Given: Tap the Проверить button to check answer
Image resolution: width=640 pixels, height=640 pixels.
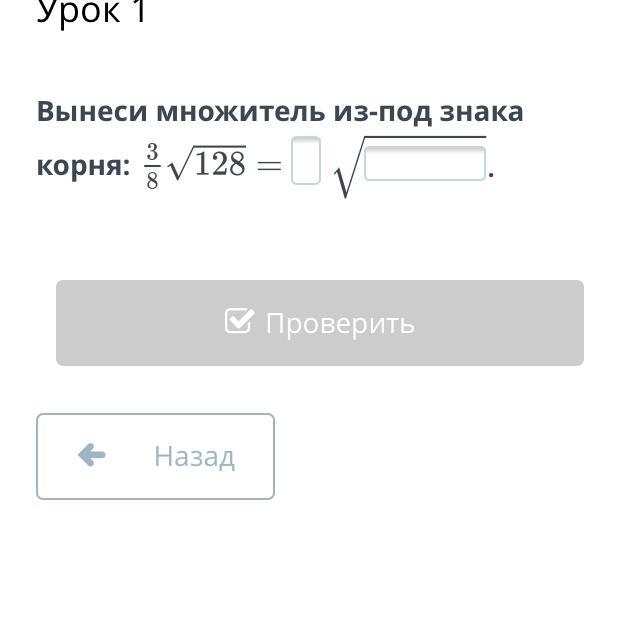Looking at the screenshot, I should (320, 323).
